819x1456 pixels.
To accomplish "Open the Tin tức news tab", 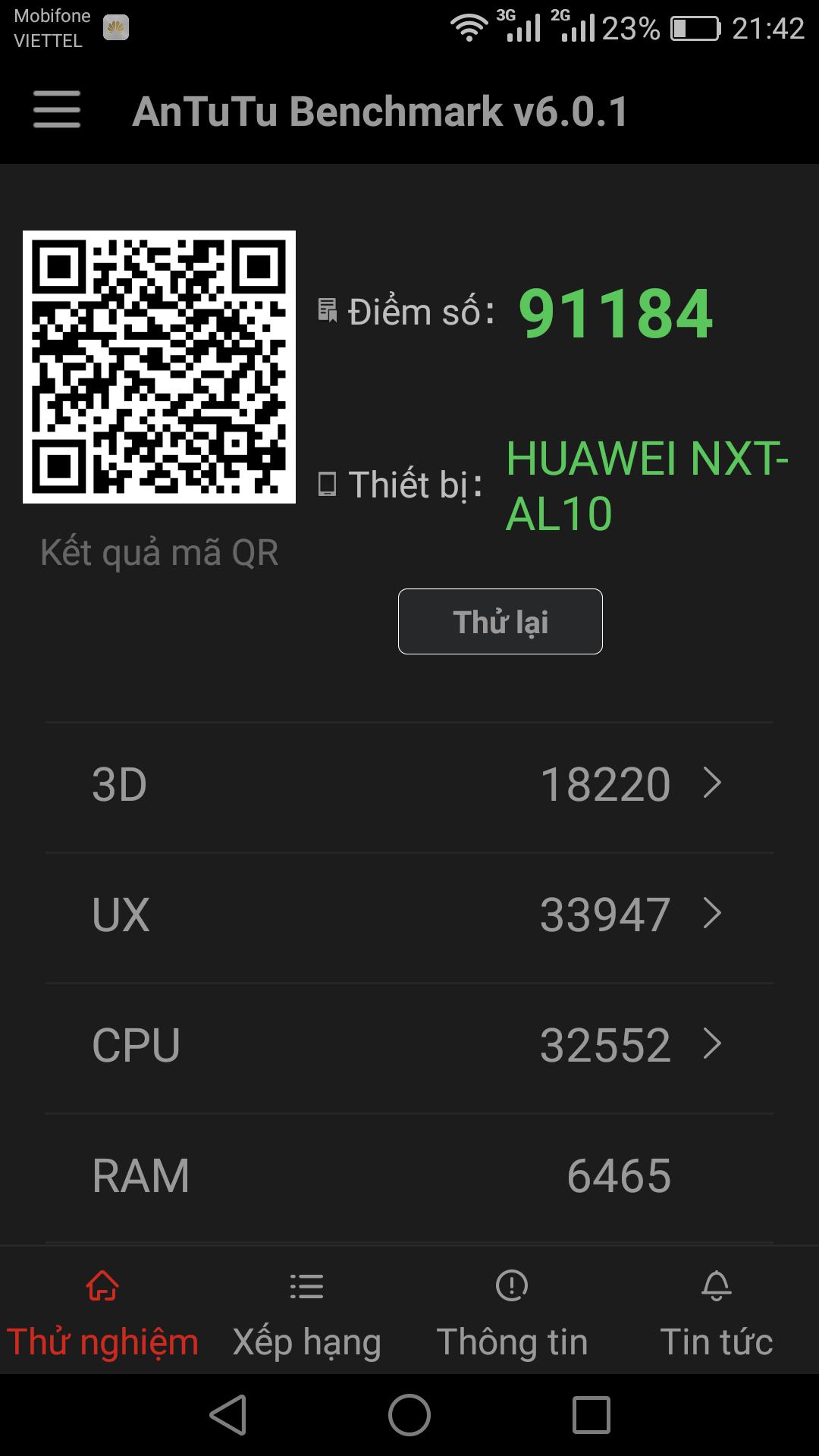I will point(717,1312).
